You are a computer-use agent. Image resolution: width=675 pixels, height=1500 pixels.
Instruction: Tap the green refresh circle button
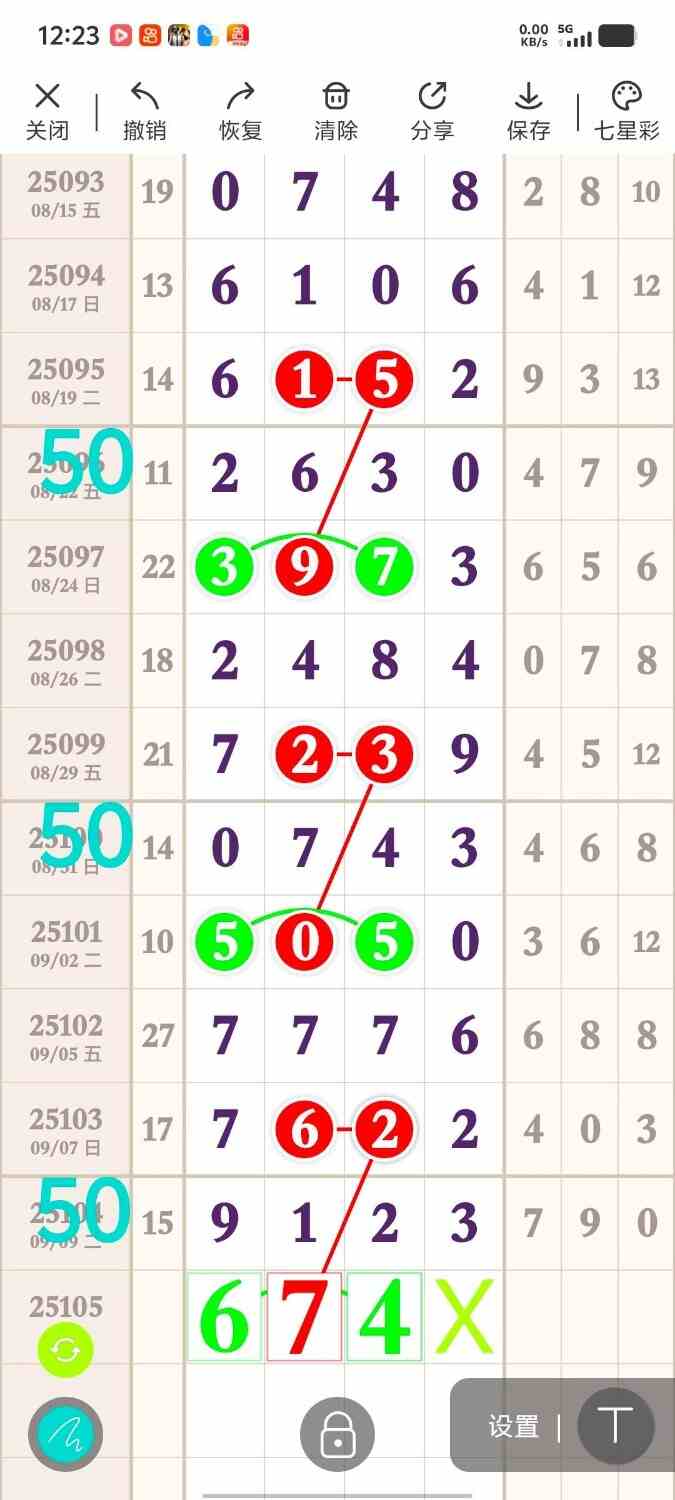[66, 1350]
